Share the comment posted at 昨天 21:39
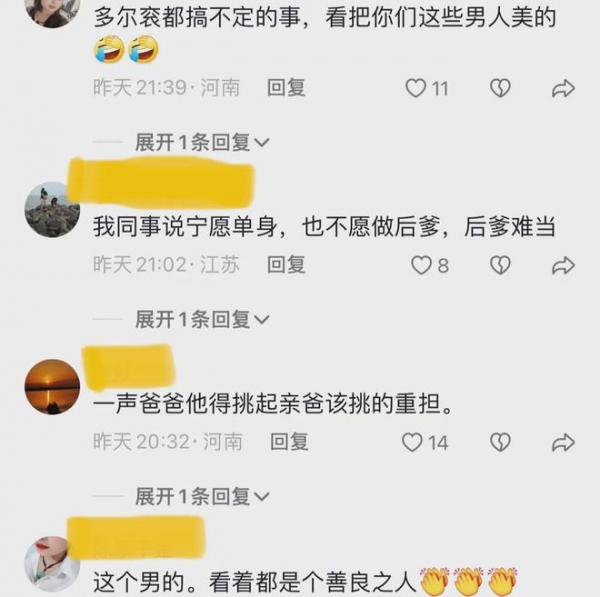Viewport: 600px width, 597px height. [563, 88]
